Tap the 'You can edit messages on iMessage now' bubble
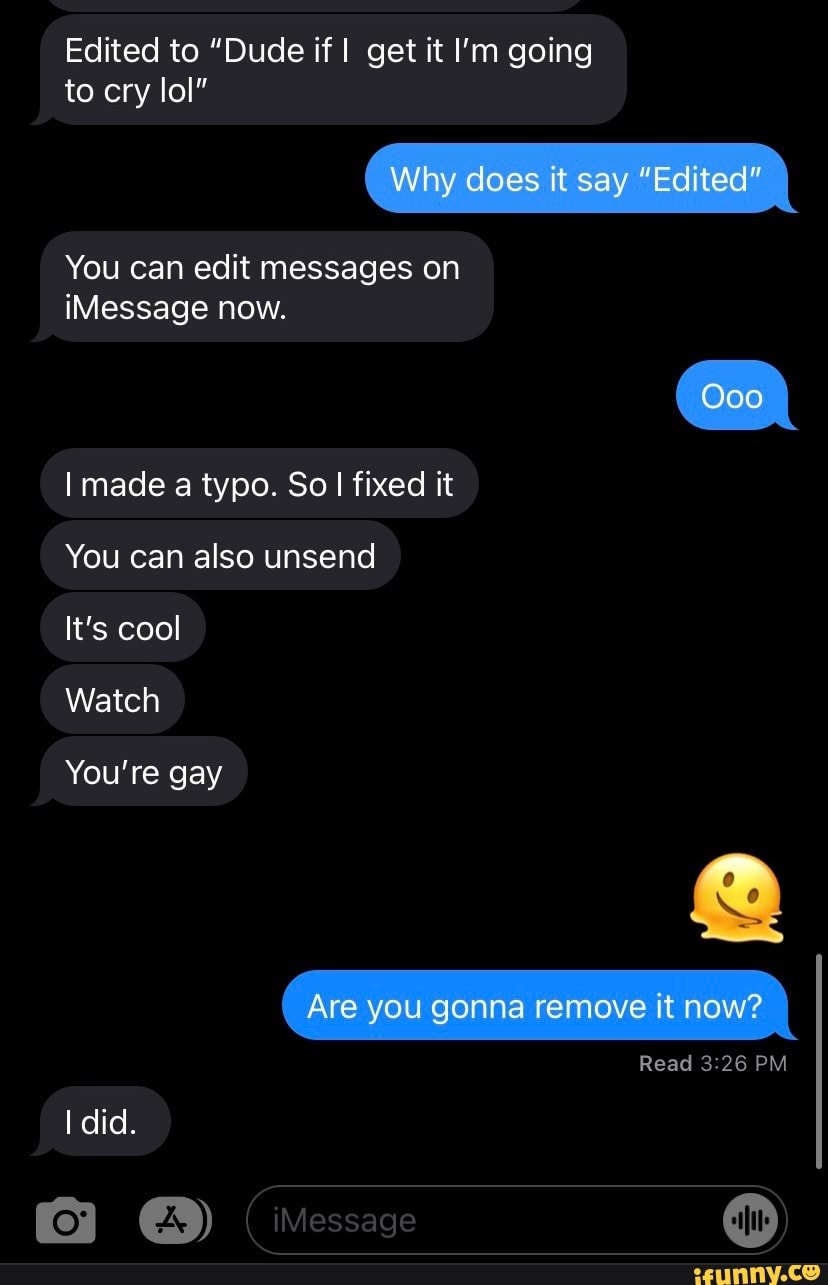 pyautogui.click(x=265, y=287)
